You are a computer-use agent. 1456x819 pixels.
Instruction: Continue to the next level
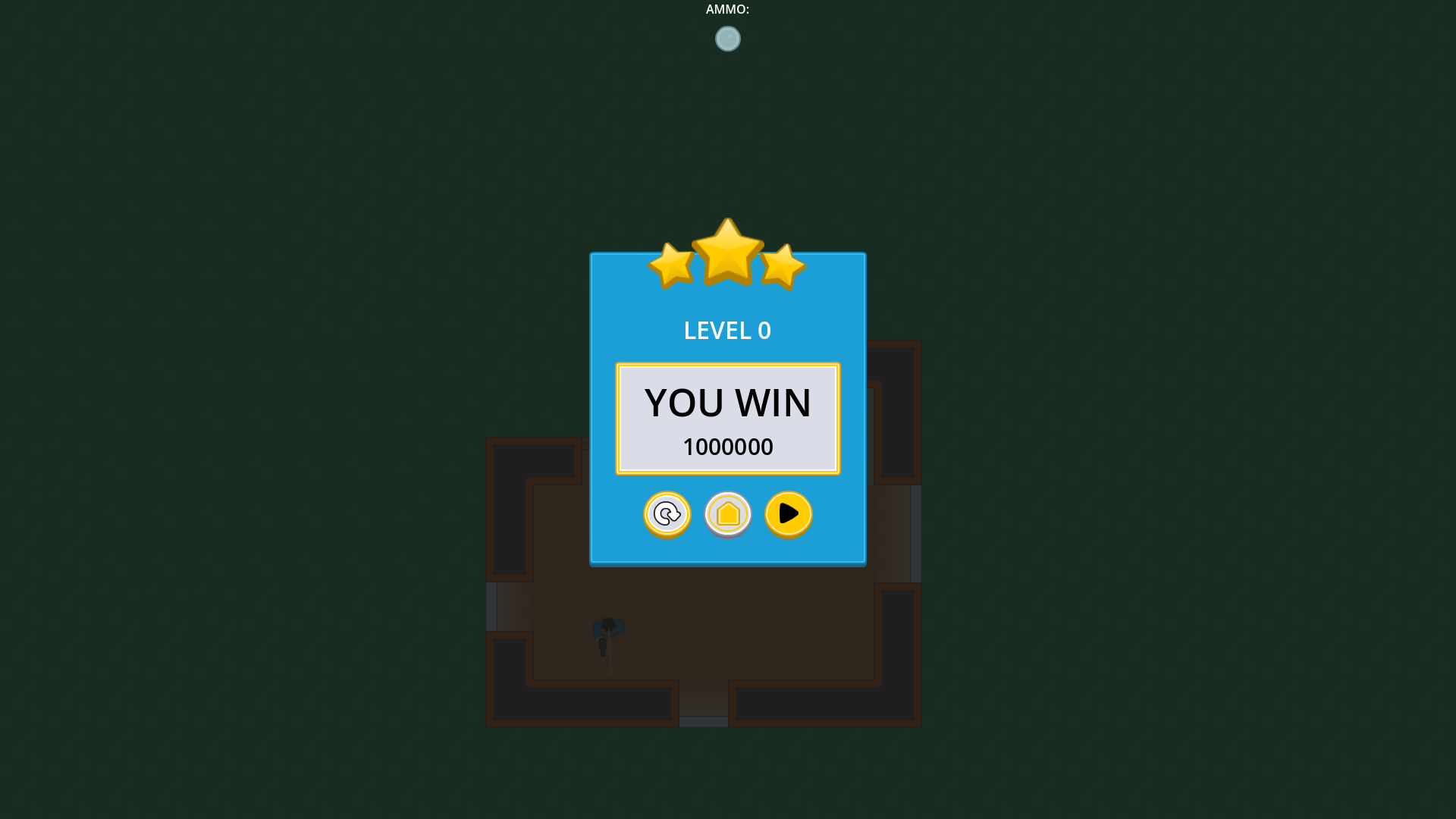(788, 514)
